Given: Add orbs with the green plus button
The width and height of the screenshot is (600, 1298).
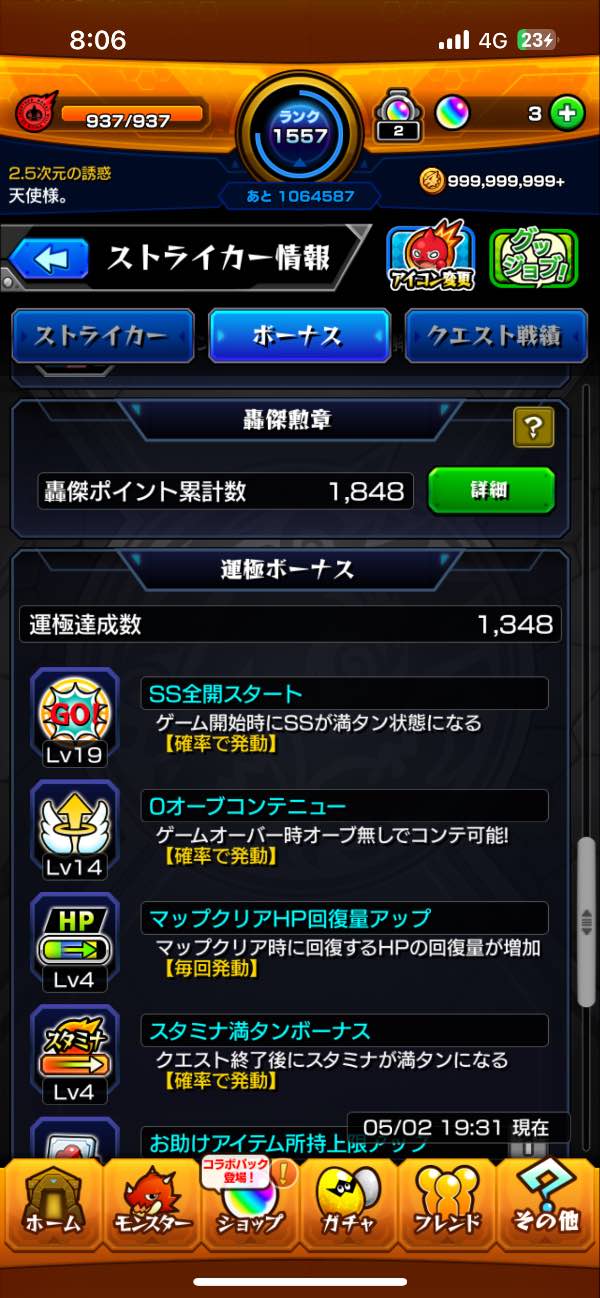Looking at the screenshot, I should point(567,113).
